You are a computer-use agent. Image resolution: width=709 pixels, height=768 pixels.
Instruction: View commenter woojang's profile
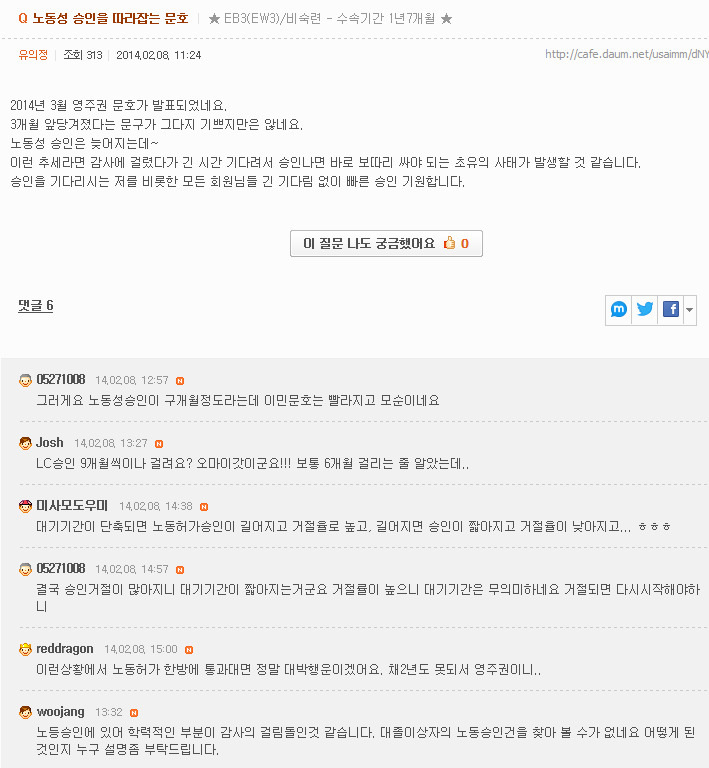coord(60,711)
